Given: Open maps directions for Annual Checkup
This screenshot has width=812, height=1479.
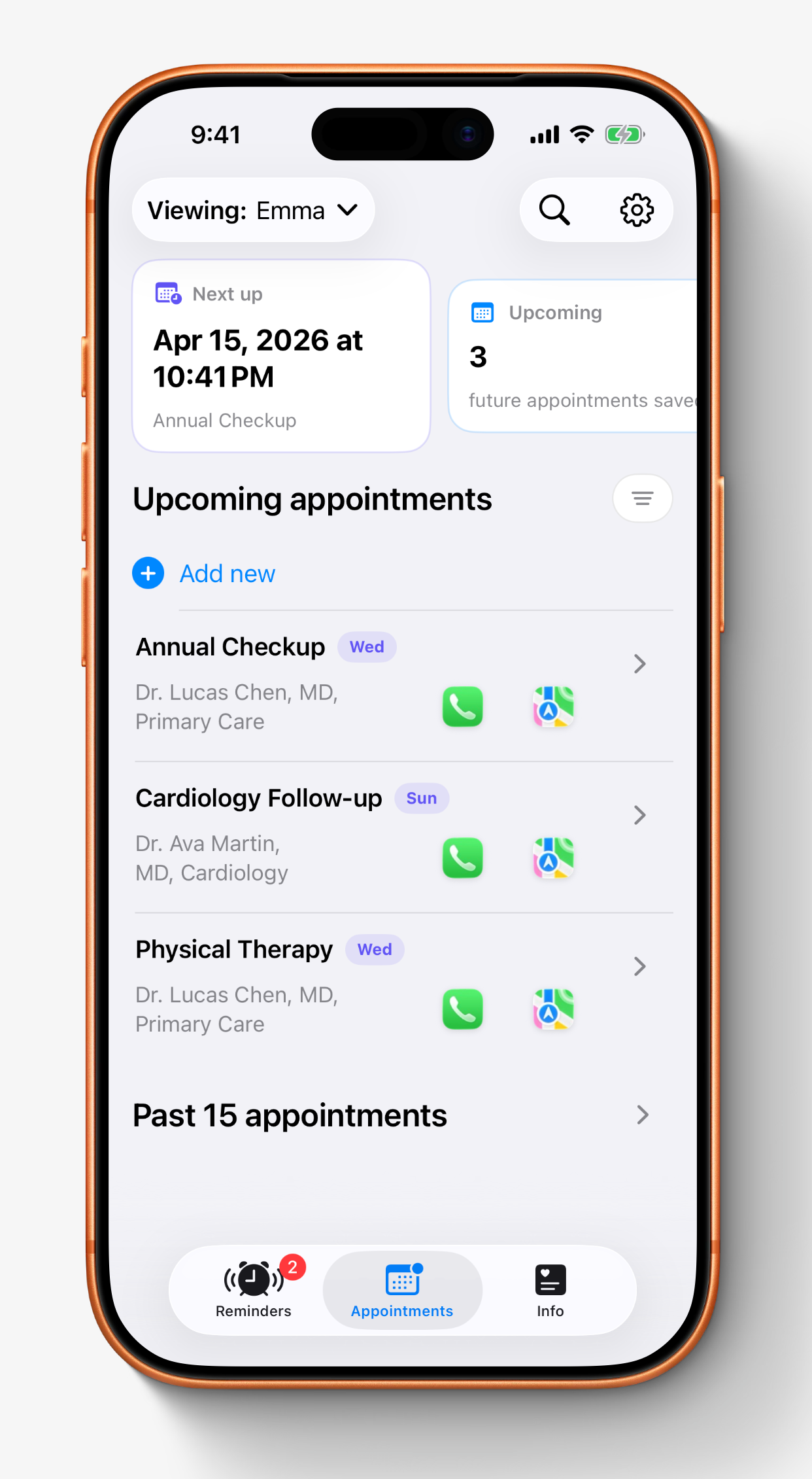Looking at the screenshot, I should click(x=553, y=707).
